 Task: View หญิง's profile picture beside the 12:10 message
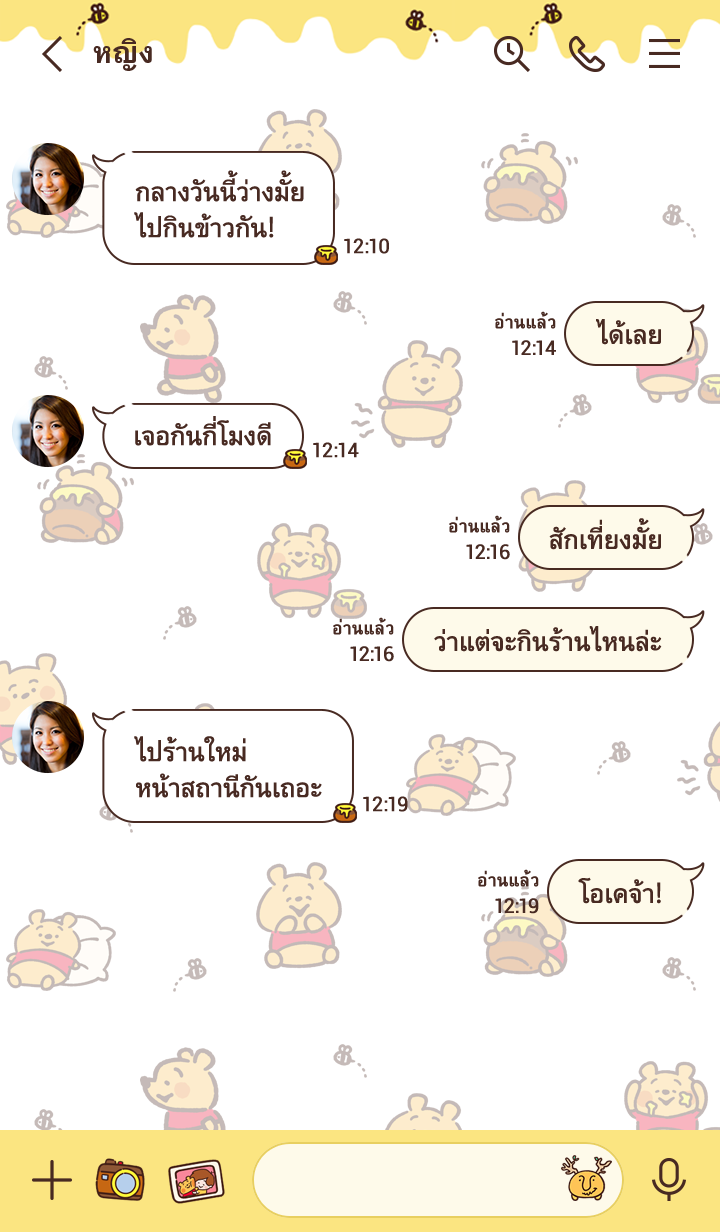(48, 179)
